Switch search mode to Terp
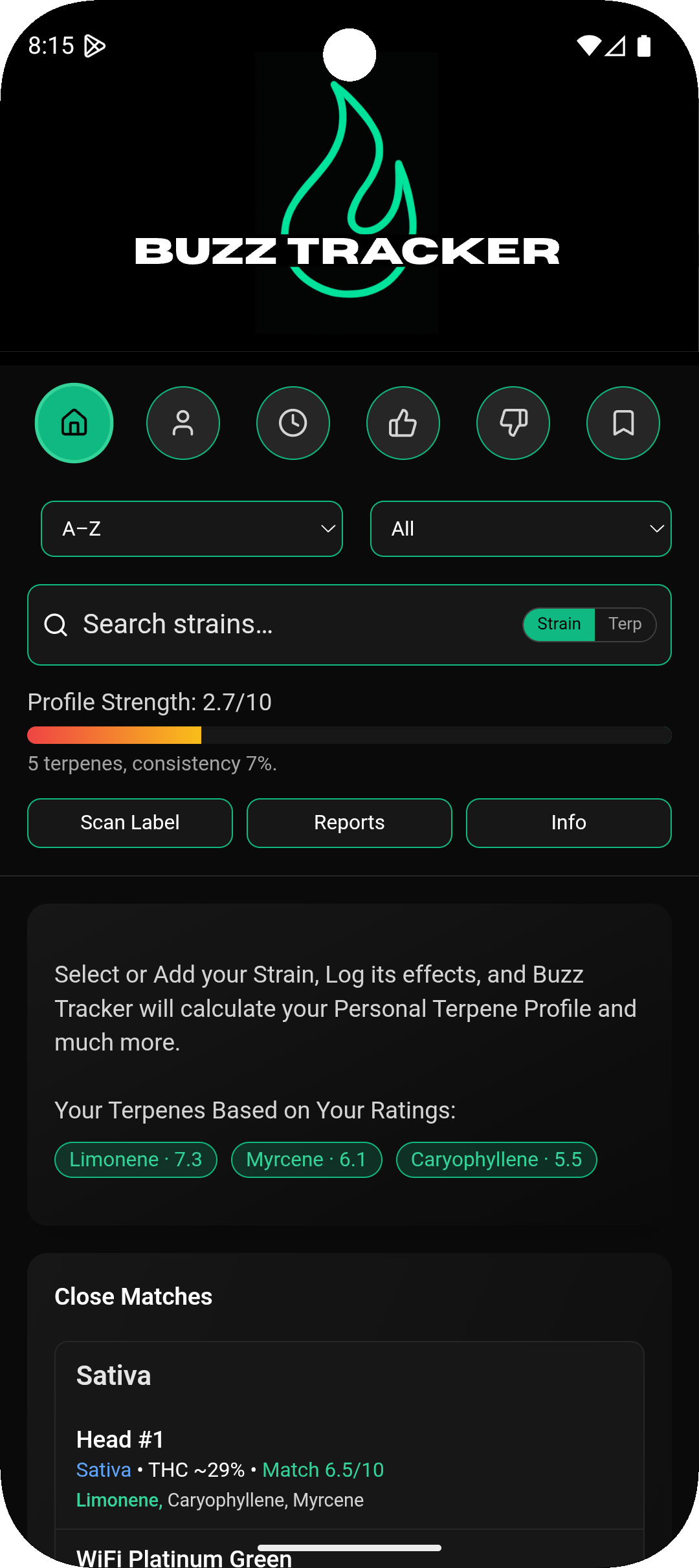 tap(623, 624)
